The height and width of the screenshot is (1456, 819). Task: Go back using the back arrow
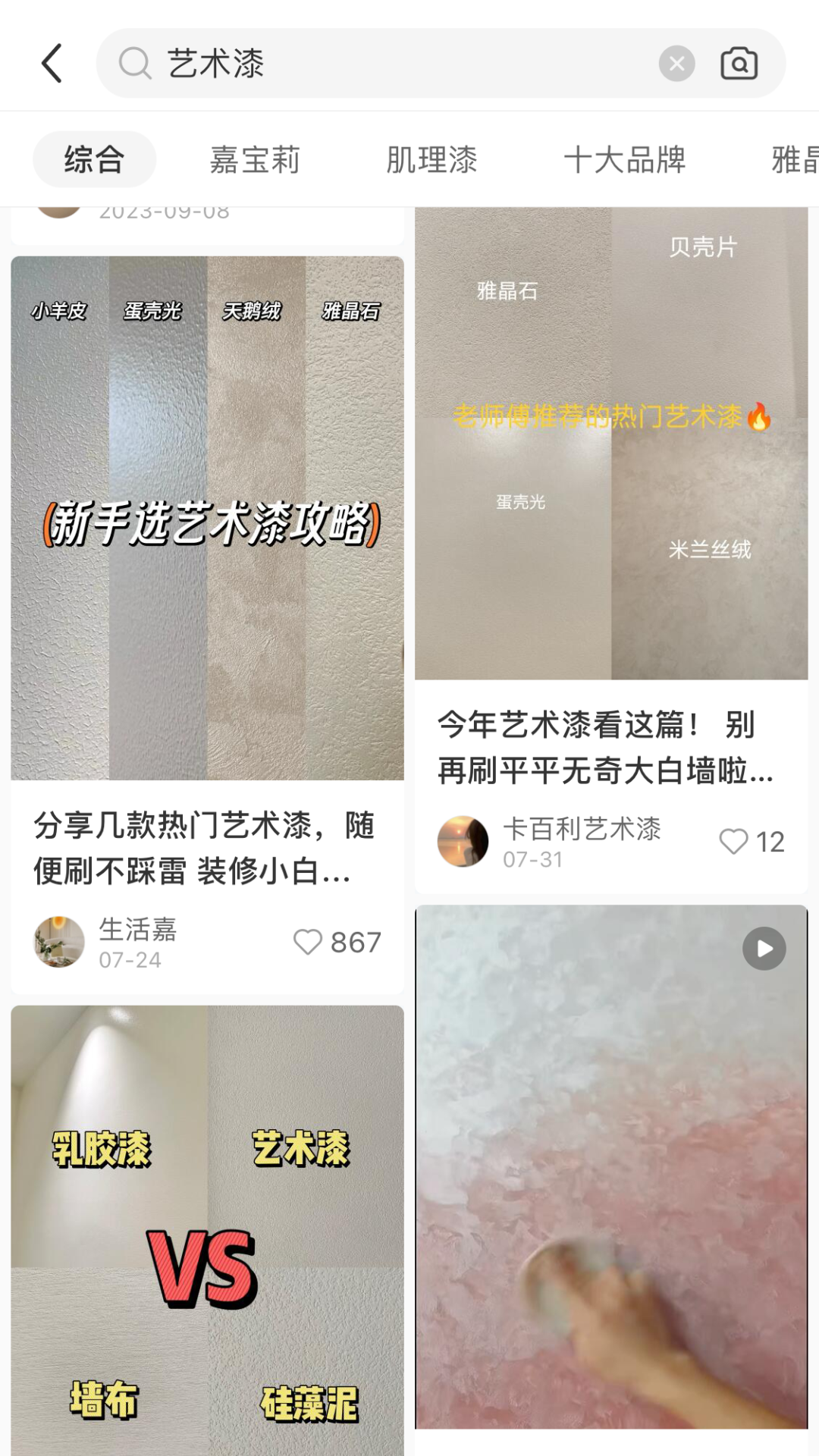pos(52,63)
